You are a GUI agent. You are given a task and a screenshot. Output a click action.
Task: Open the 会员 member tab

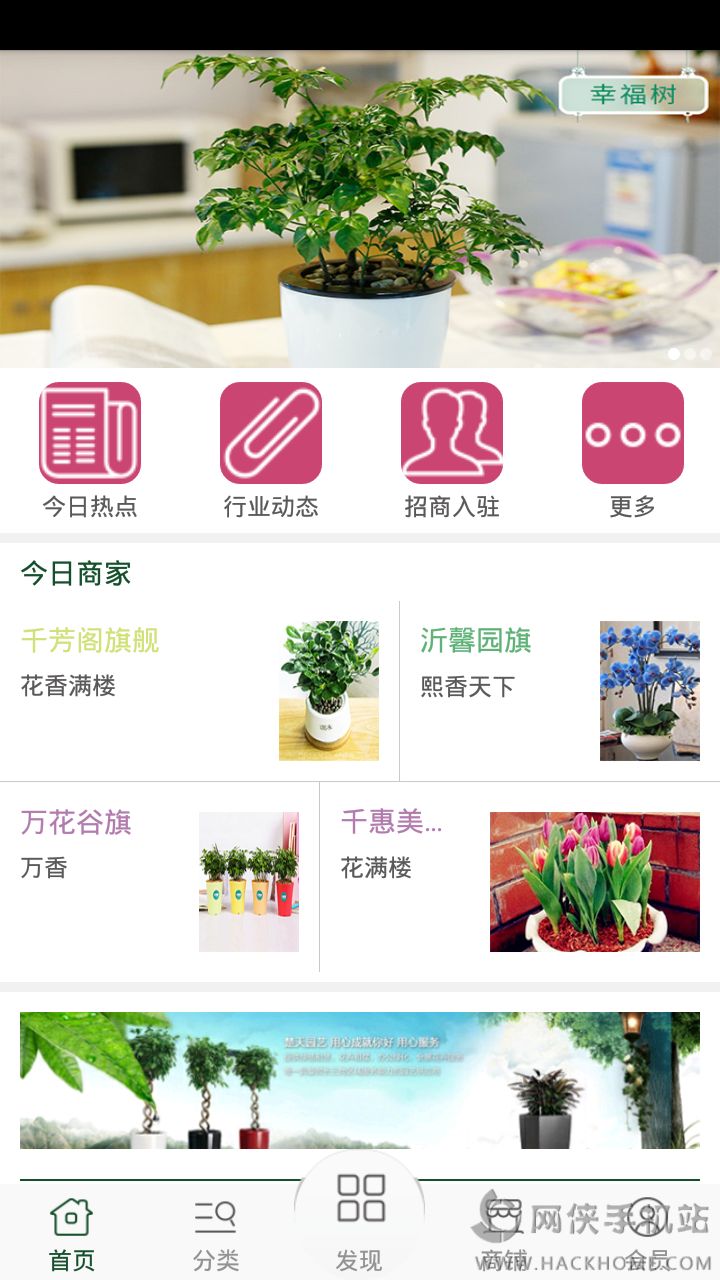pos(647,1235)
